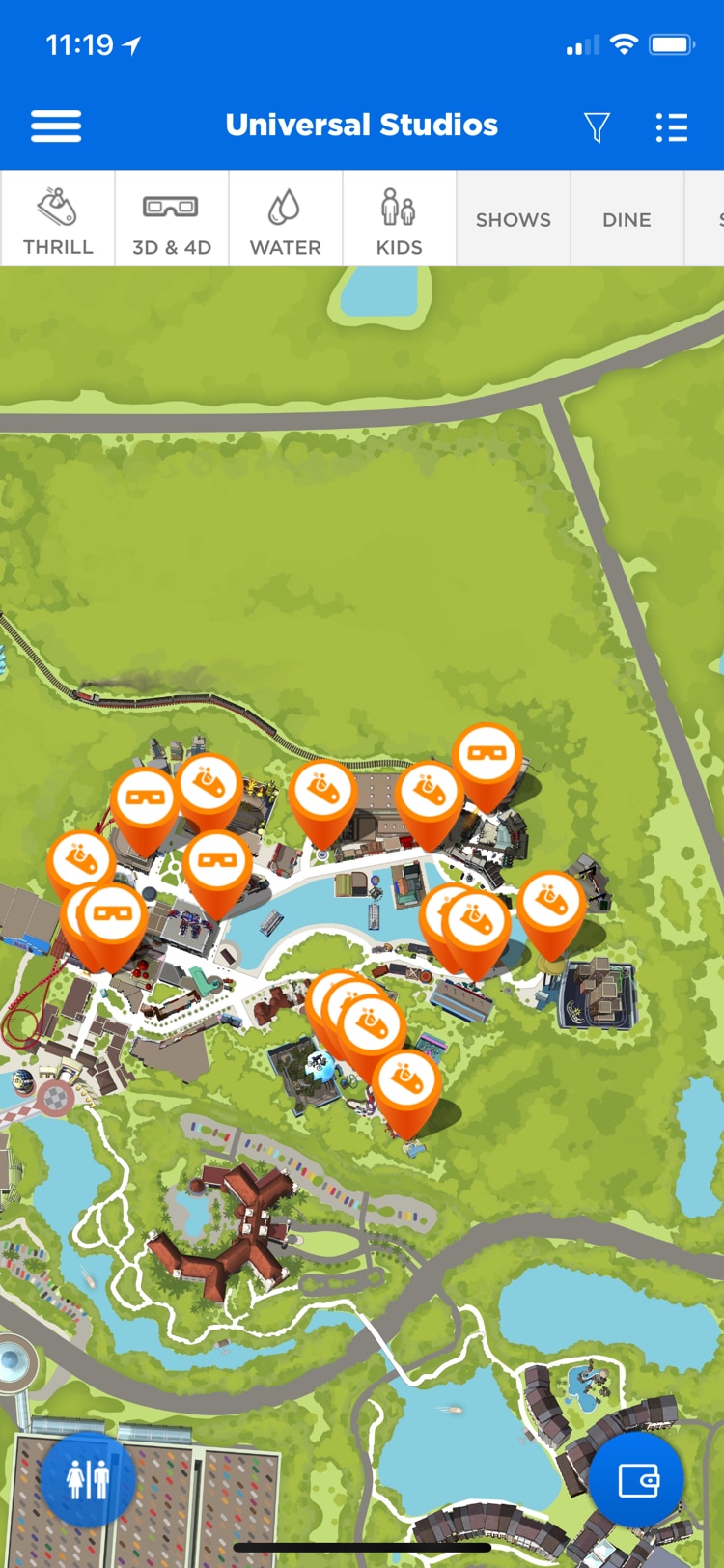The image size is (724, 1568).
Task: Switch to the Dine category
Action: [x=627, y=219]
